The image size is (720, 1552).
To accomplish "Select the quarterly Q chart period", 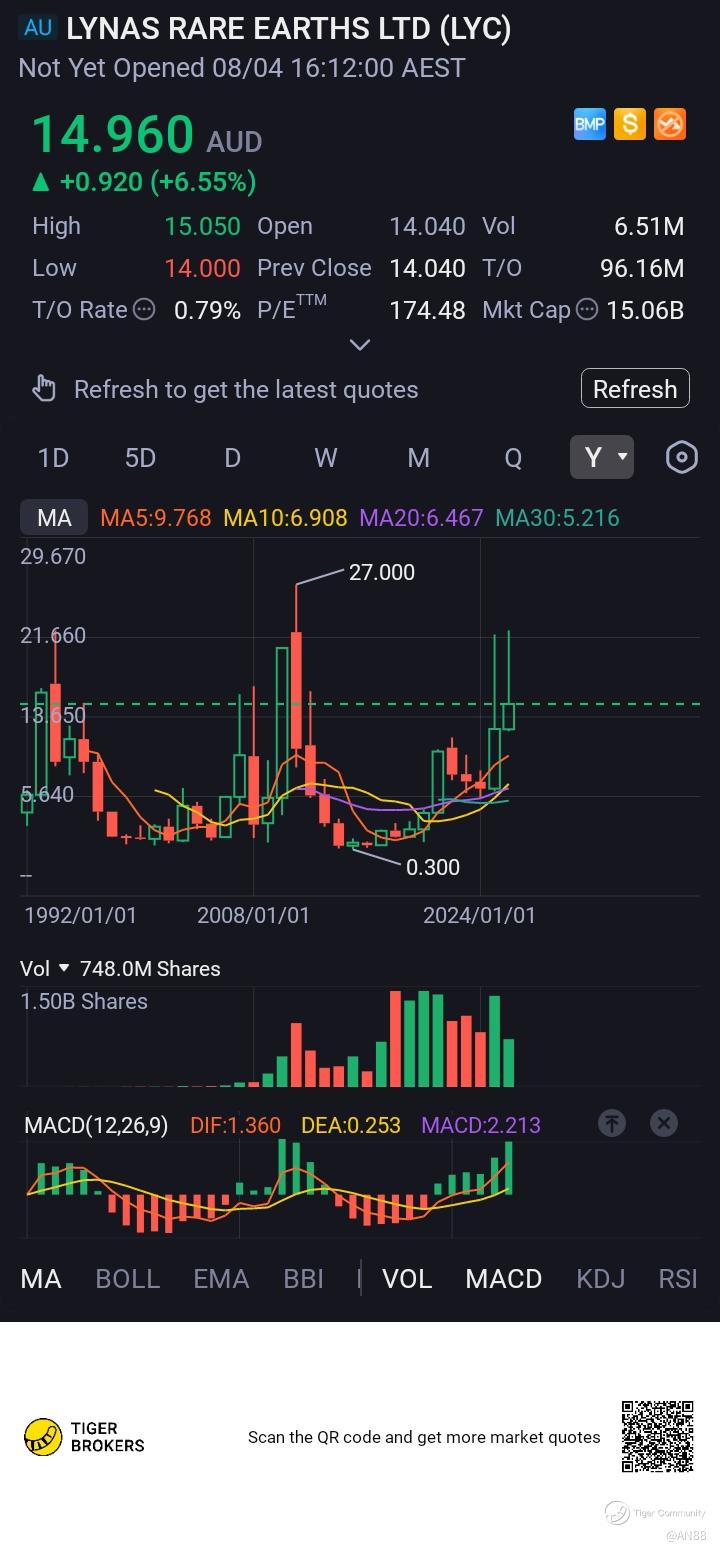I will 513,458.
